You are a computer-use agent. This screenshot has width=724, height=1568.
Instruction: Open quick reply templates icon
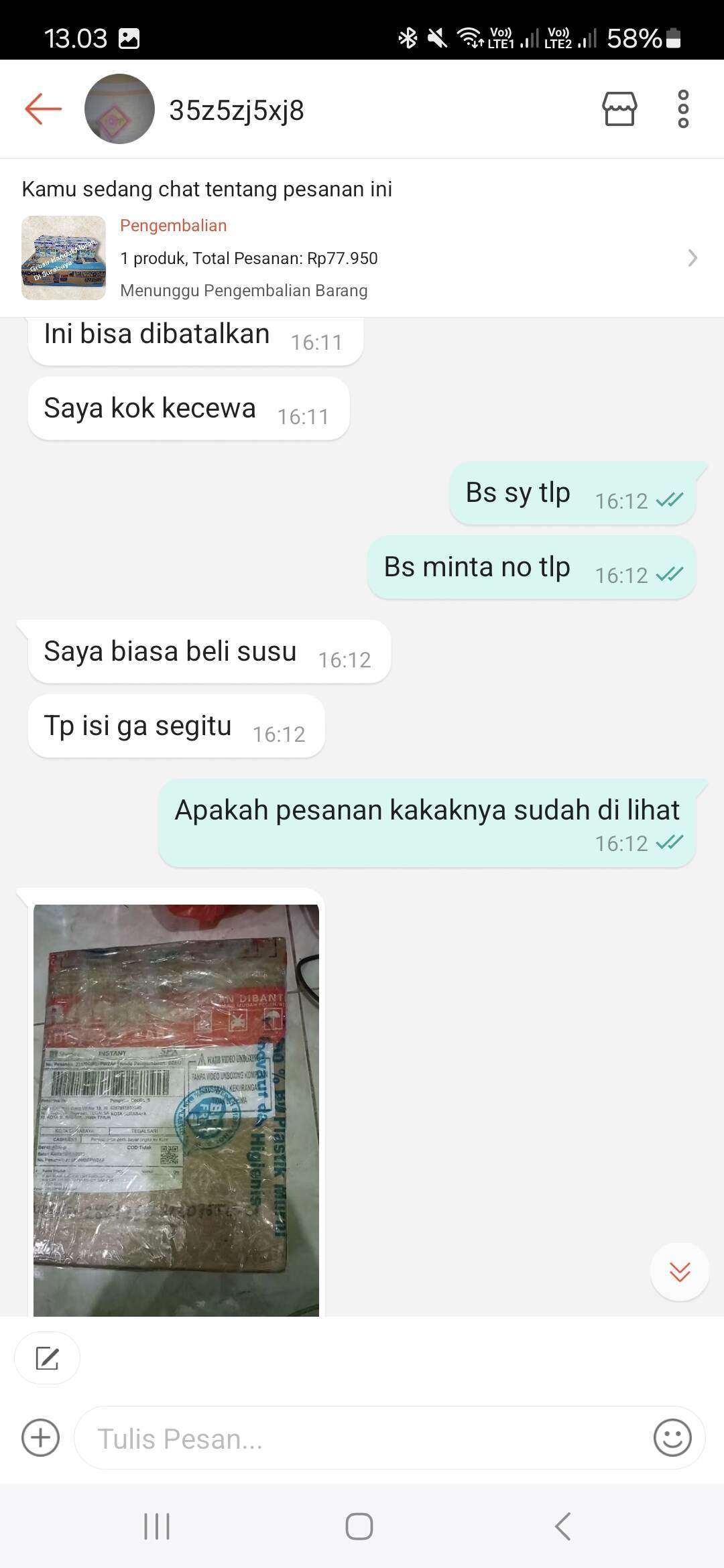[x=47, y=1358]
